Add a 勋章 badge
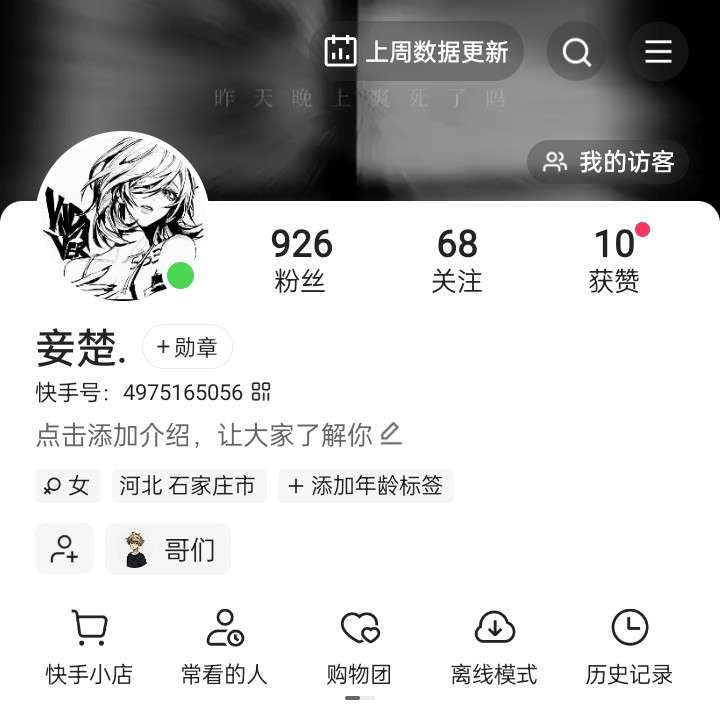This screenshot has height=720, width=720. (x=187, y=348)
